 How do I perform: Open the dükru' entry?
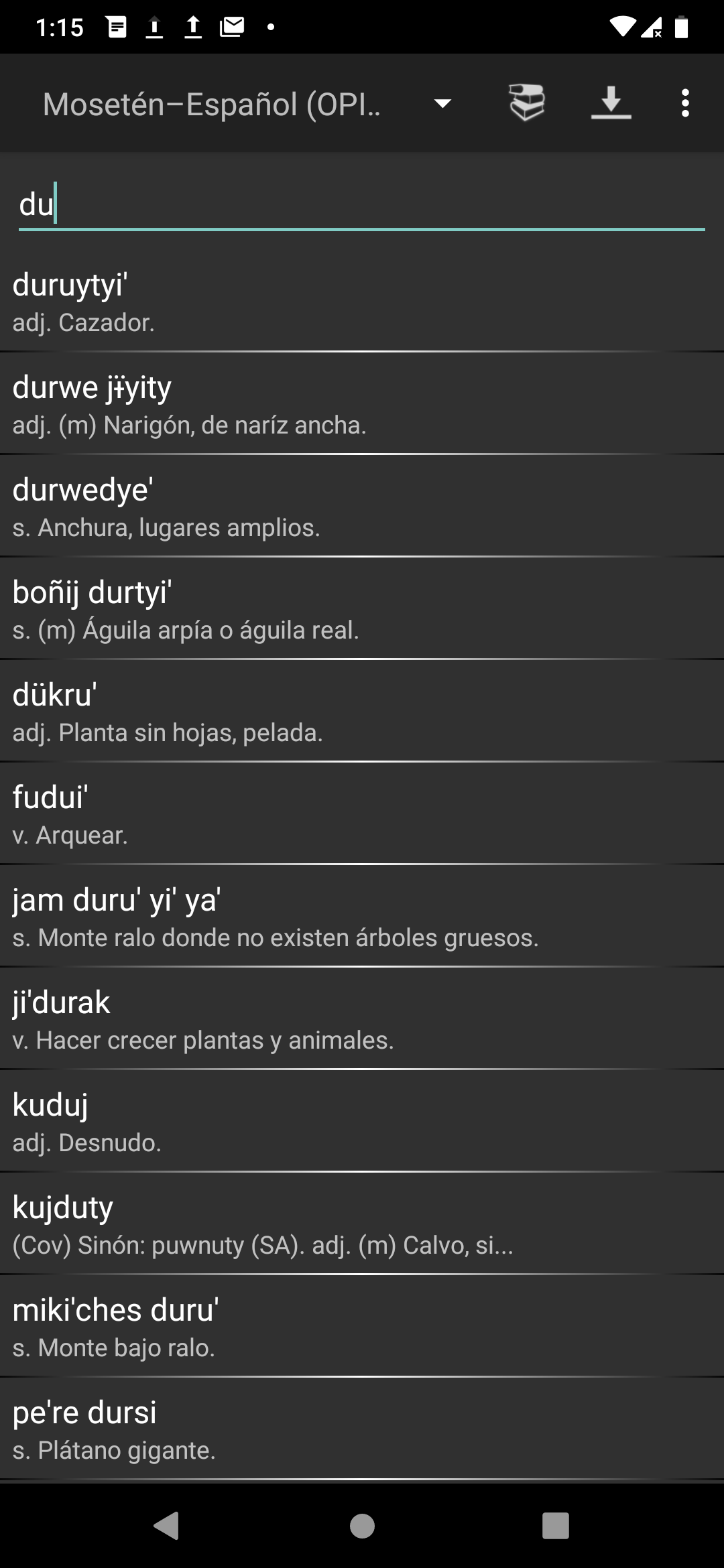(362, 712)
